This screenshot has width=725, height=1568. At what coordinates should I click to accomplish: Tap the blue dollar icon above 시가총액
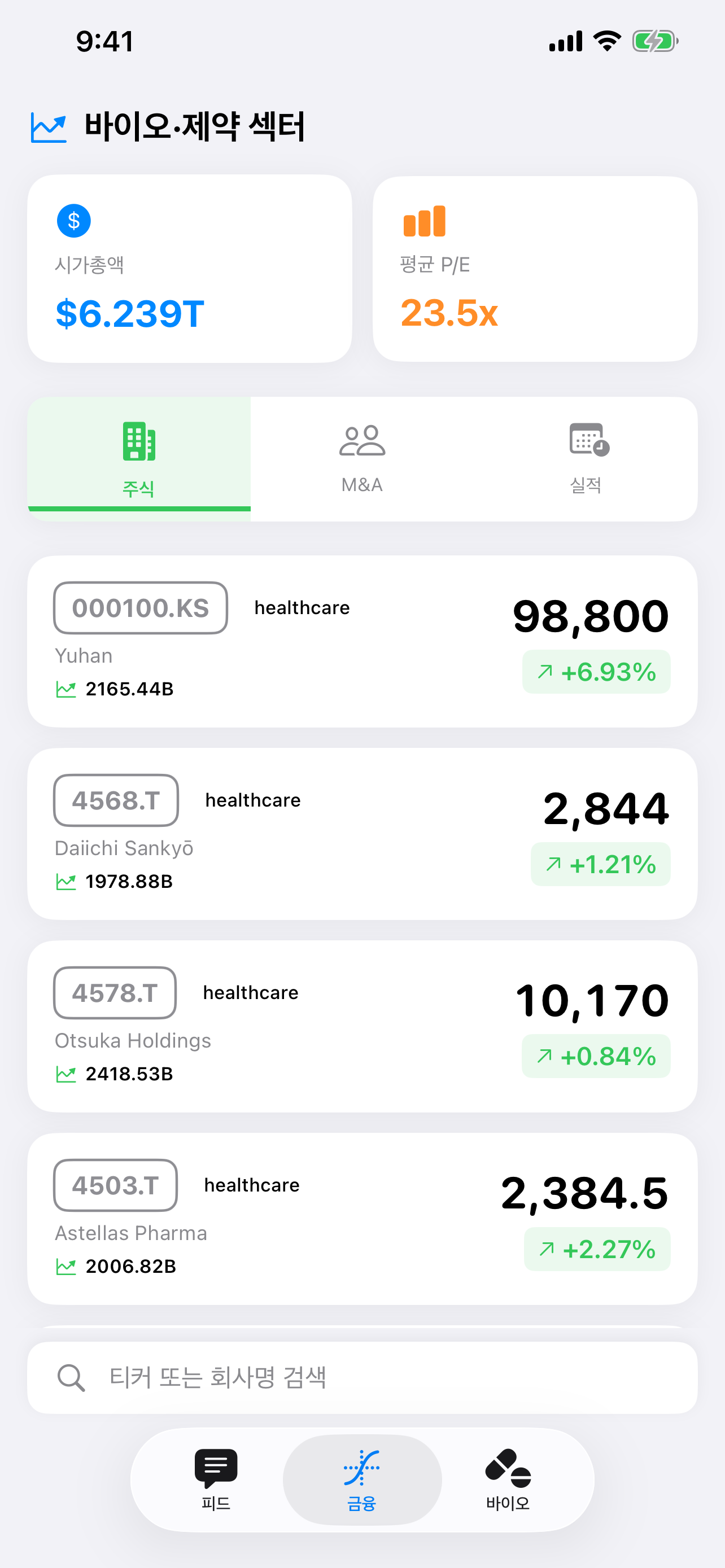coord(72,221)
